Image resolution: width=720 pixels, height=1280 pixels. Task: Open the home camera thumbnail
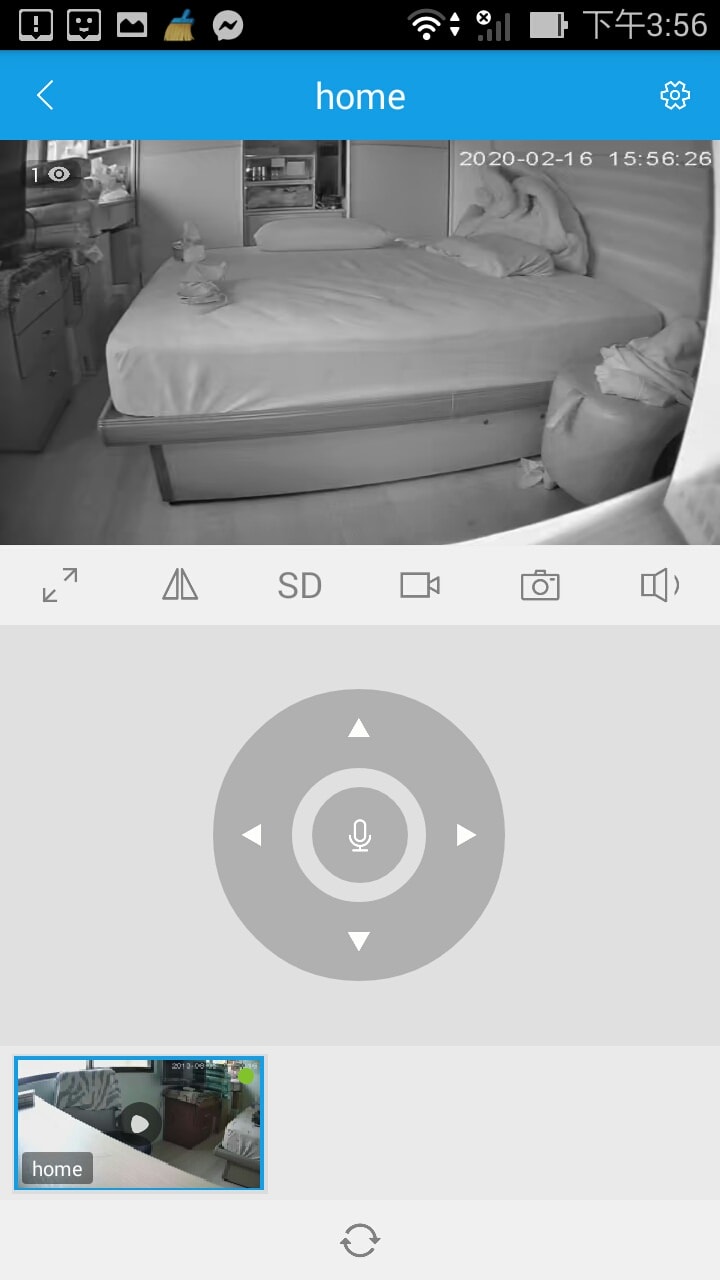pyautogui.click(x=140, y=1123)
